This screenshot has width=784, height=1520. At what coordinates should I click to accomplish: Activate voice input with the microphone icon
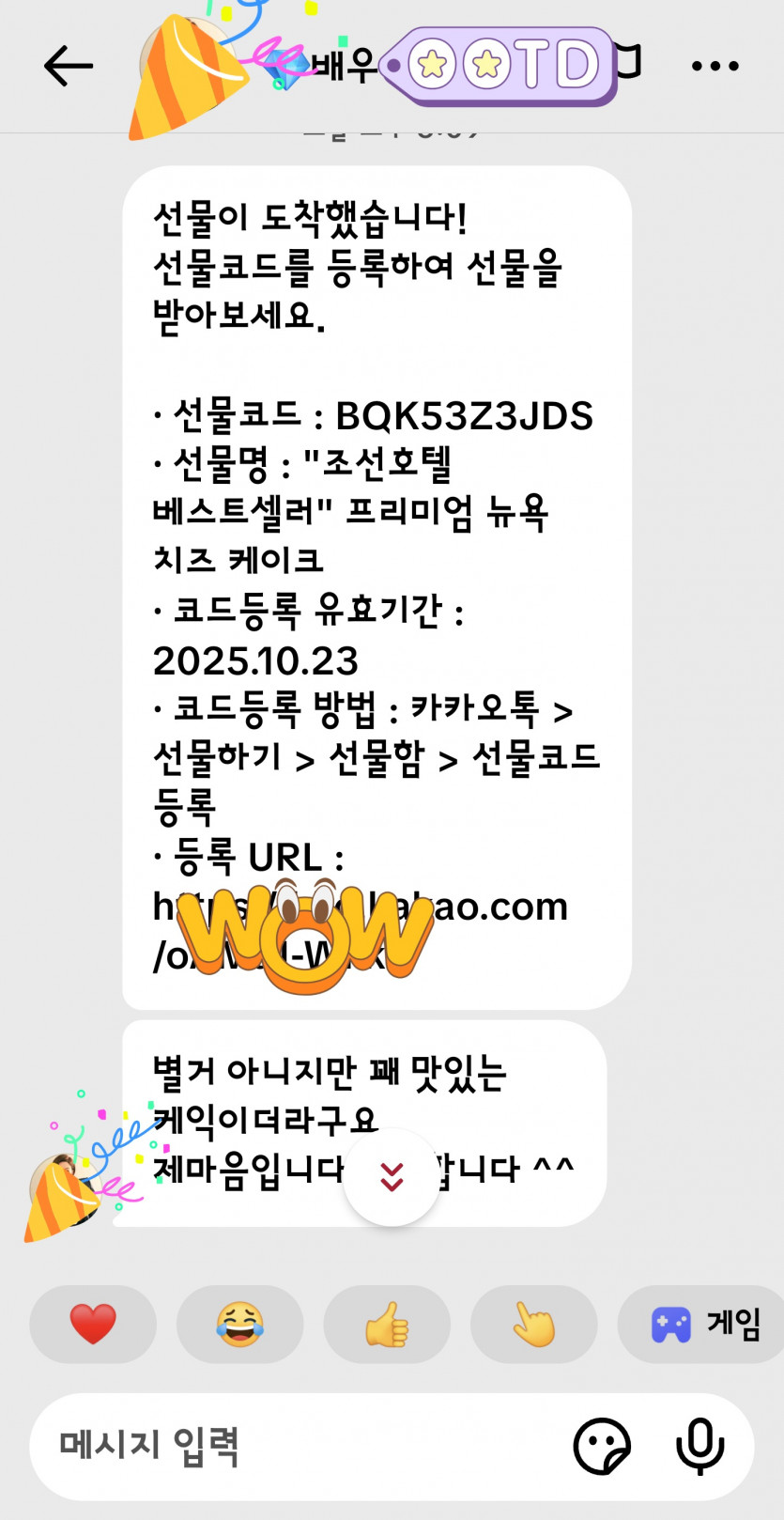(702, 1447)
